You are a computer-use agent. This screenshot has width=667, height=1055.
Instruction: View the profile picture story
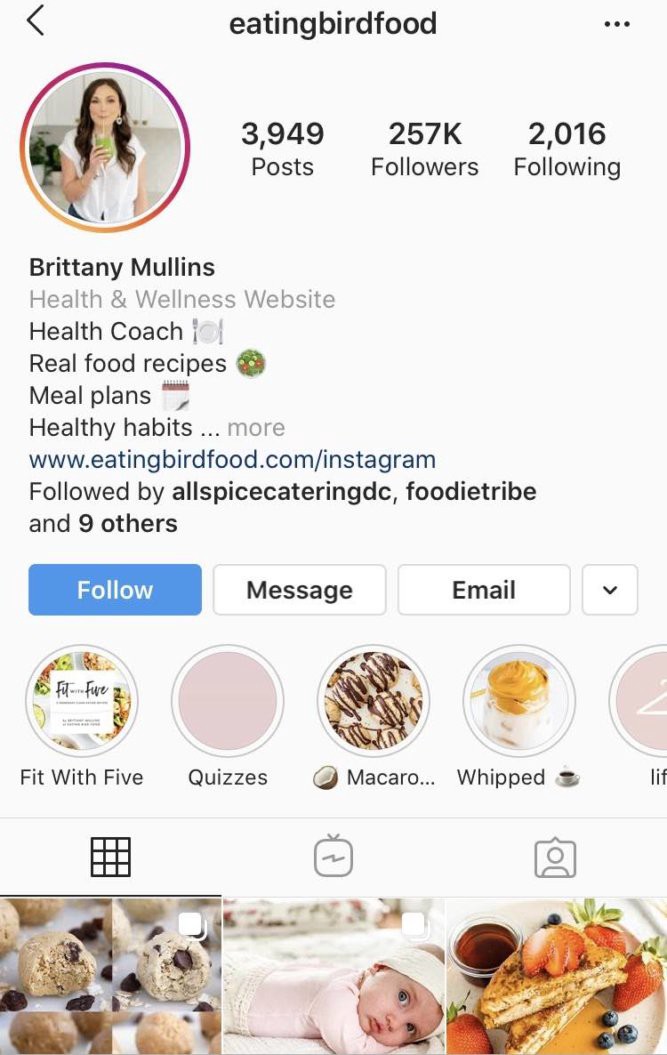(105, 147)
